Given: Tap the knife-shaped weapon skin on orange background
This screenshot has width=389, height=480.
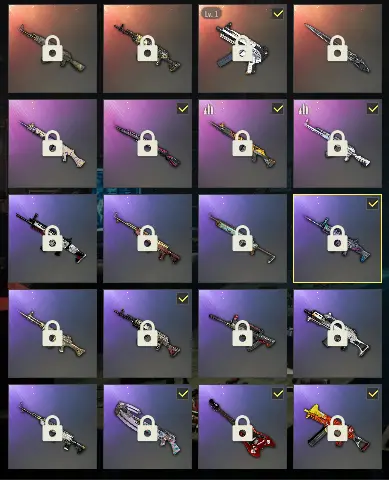Looking at the screenshot, I should [x=337, y=49].
